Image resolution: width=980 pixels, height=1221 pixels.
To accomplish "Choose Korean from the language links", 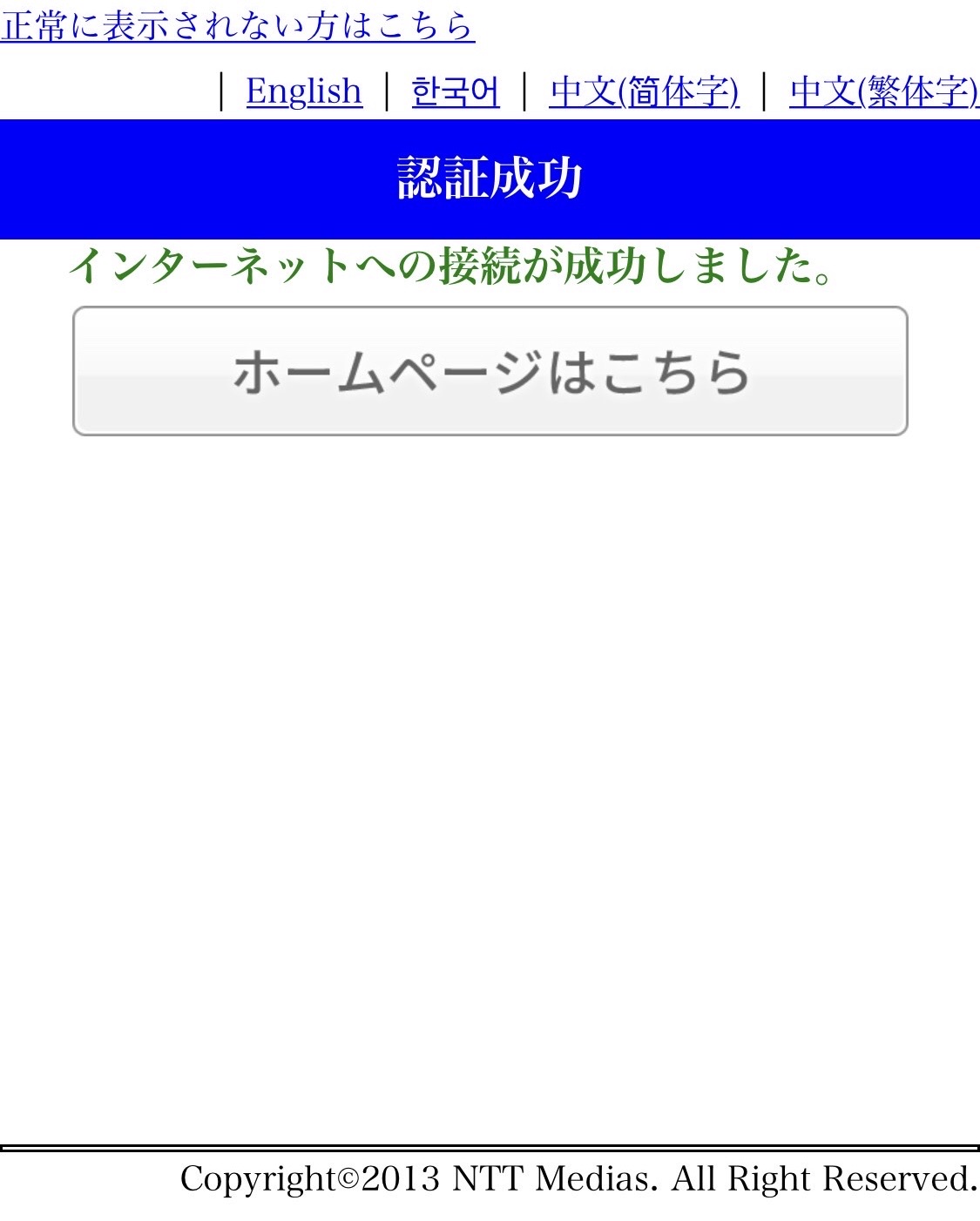I will 455,90.
